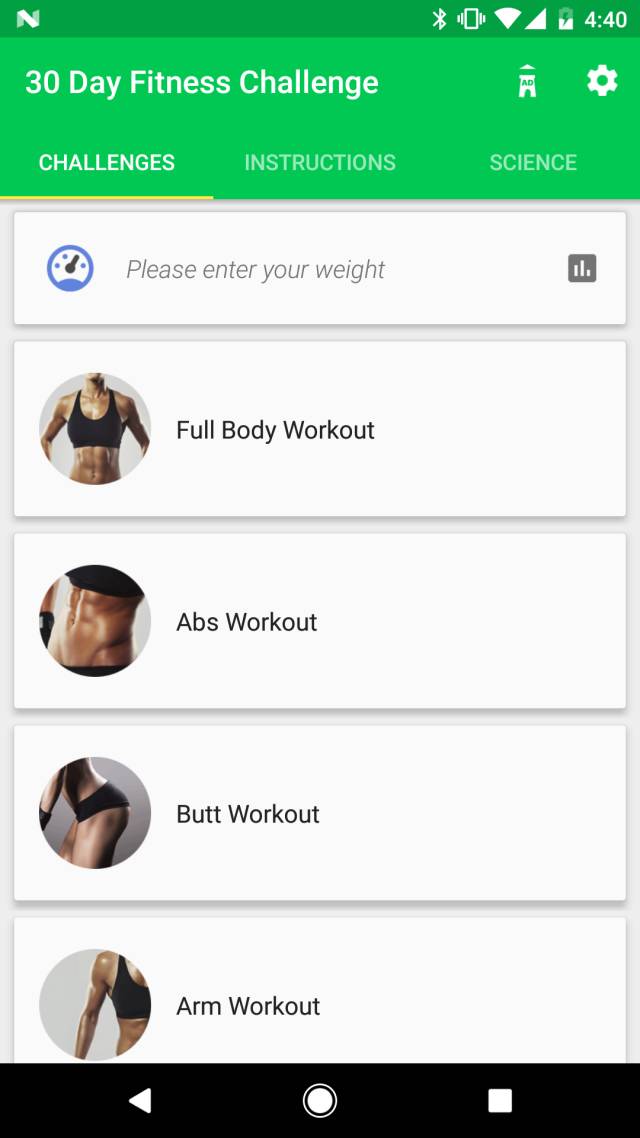Switch to the Instructions tab
Viewport: 640px width, 1138px height.
tap(320, 162)
